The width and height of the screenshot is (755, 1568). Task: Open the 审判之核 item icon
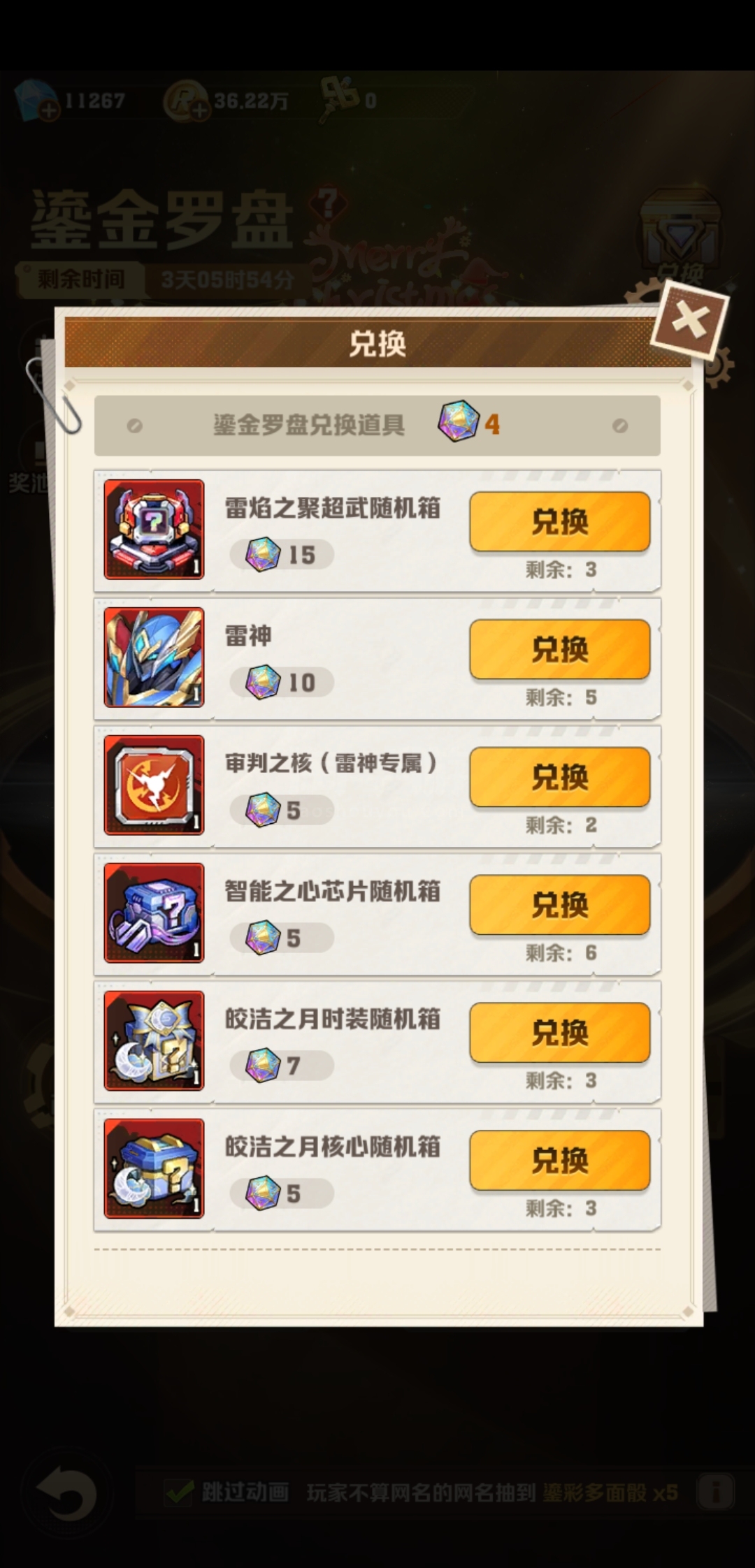pos(154,785)
